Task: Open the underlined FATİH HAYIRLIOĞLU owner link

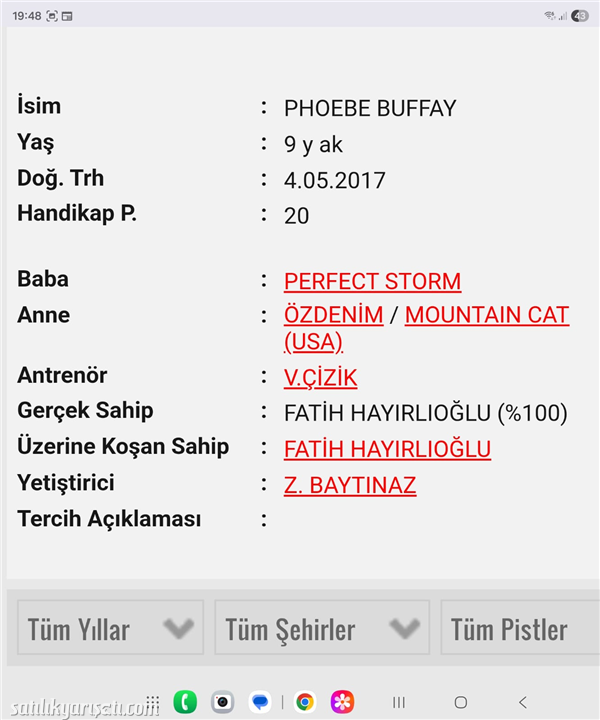Action: point(387,449)
